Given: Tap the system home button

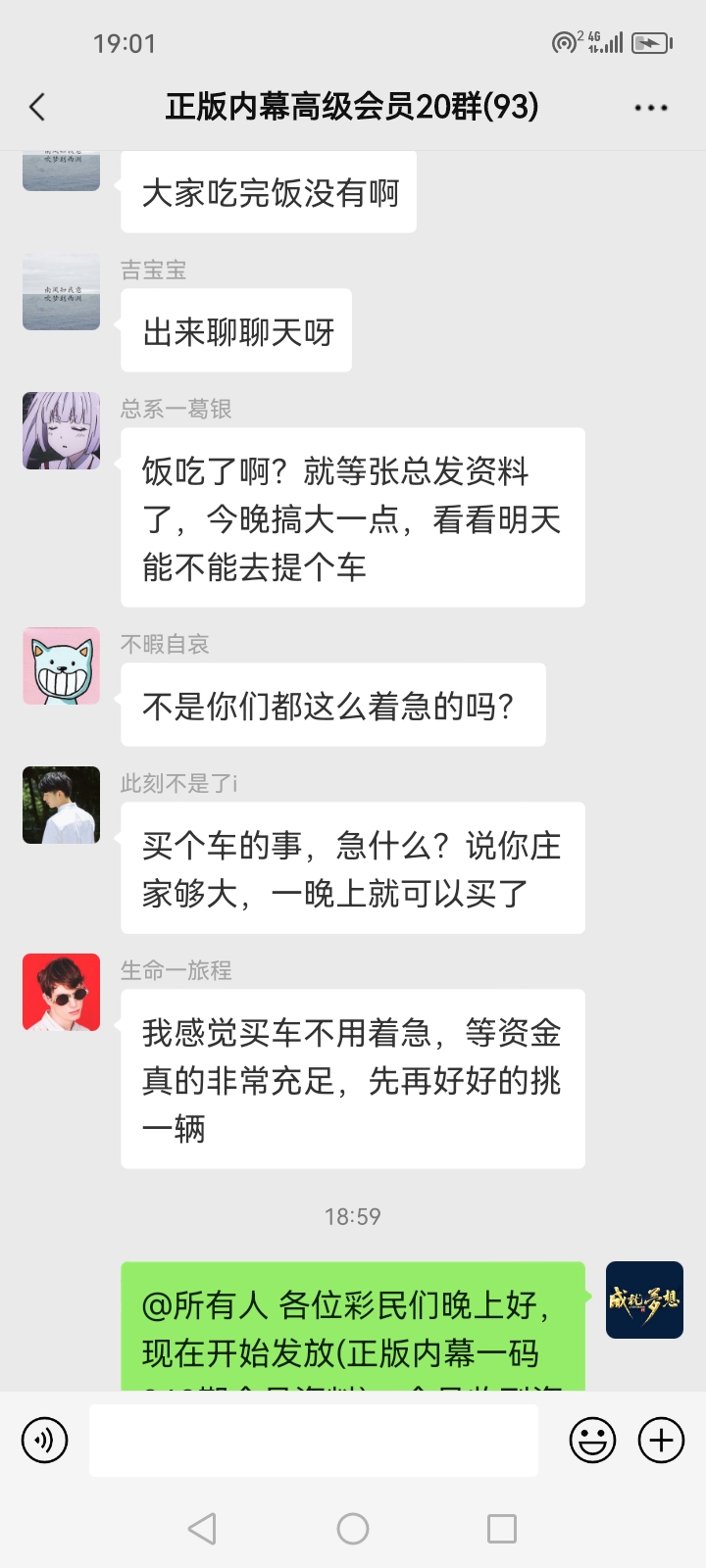Looking at the screenshot, I should tap(353, 1529).
